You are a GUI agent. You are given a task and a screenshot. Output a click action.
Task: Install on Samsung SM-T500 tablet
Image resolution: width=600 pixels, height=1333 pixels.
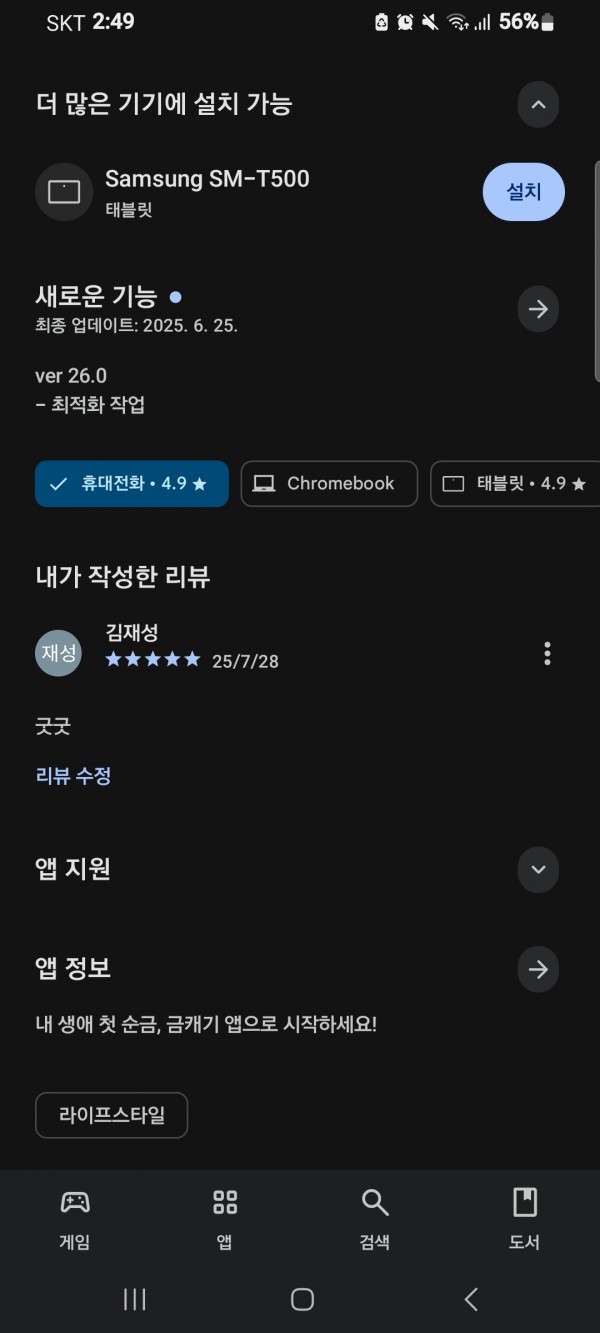click(x=524, y=191)
